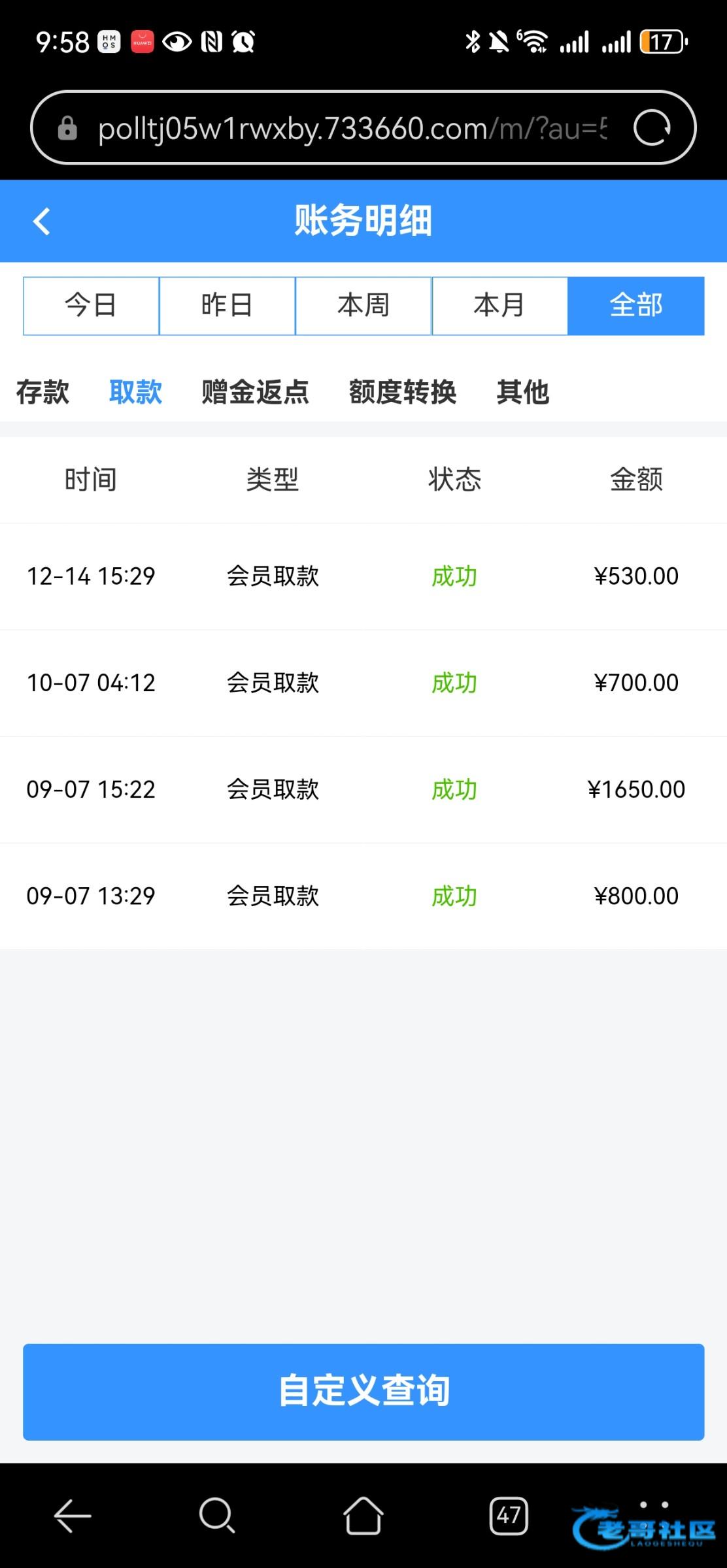Image resolution: width=727 pixels, height=1568 pixels.
Task: Navigate back using bottom arrow
Action: 72,1515
